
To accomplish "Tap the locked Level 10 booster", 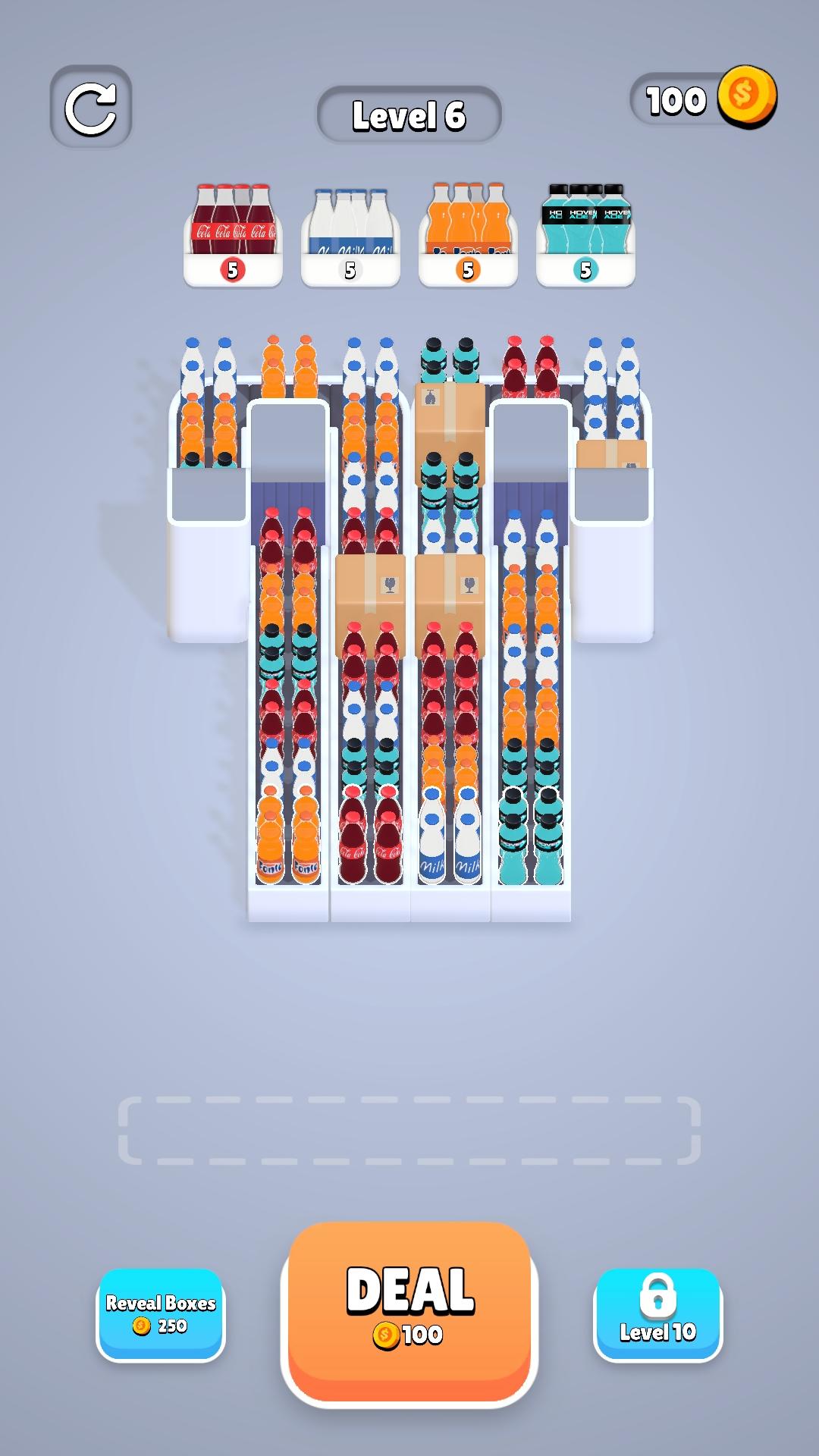I will (657, 1313).
